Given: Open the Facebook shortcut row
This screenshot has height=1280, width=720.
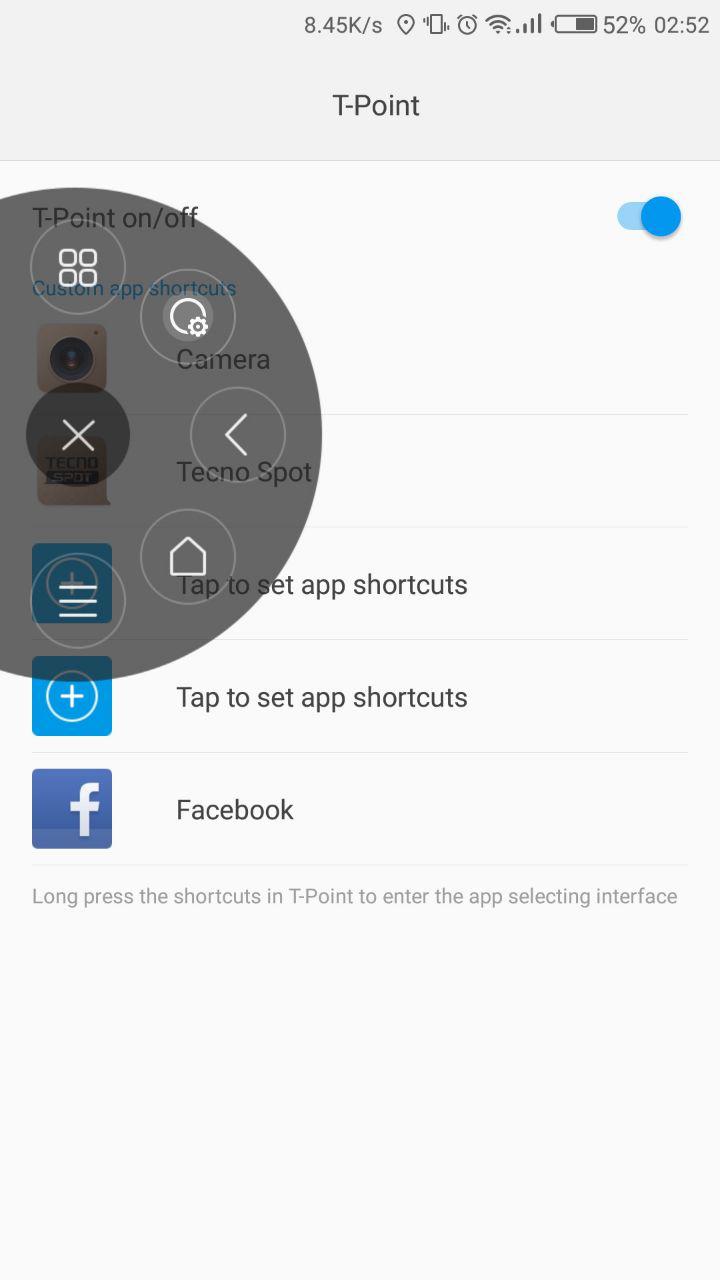Looking at the screenshot, I should click(360, 809).
